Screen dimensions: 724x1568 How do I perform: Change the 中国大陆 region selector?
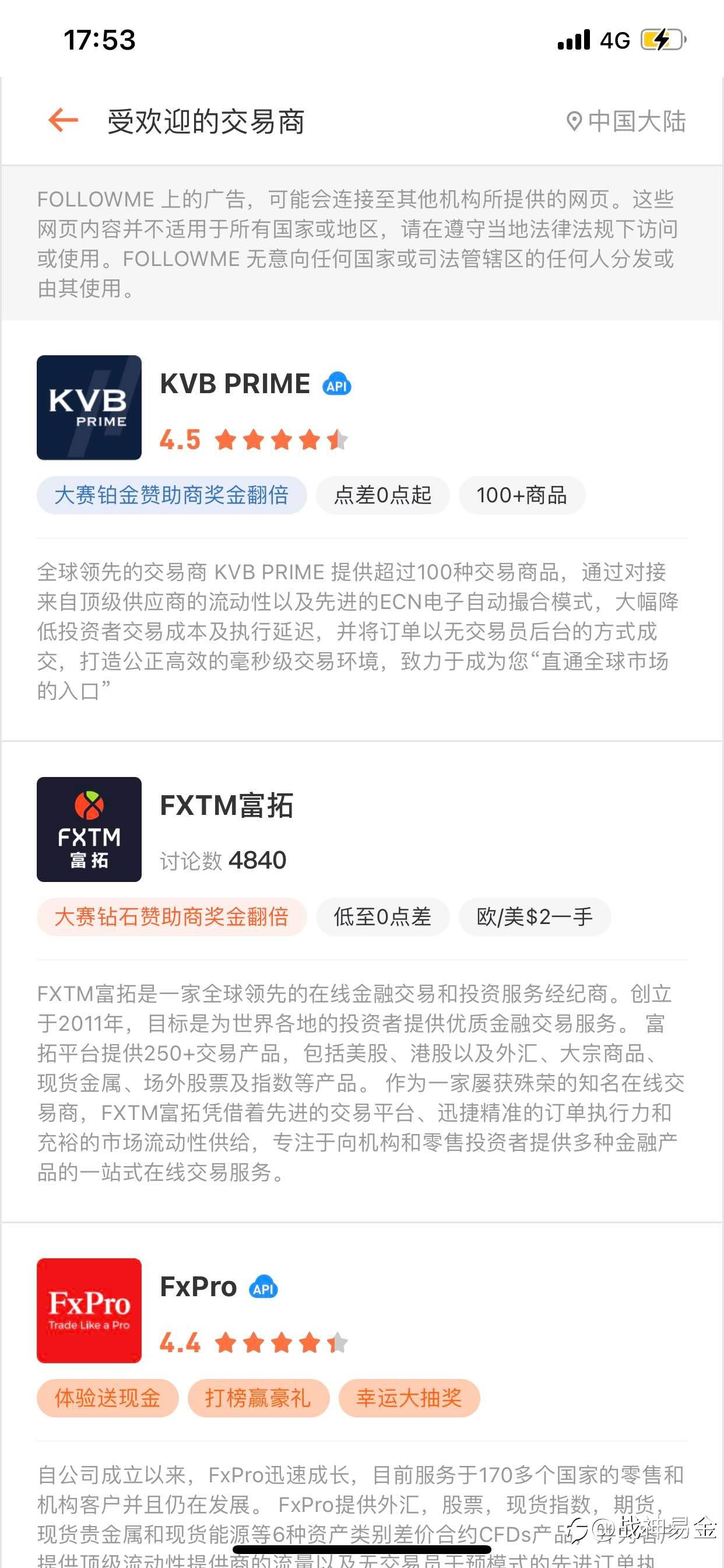pyautogui.click(x=626, y=121)
